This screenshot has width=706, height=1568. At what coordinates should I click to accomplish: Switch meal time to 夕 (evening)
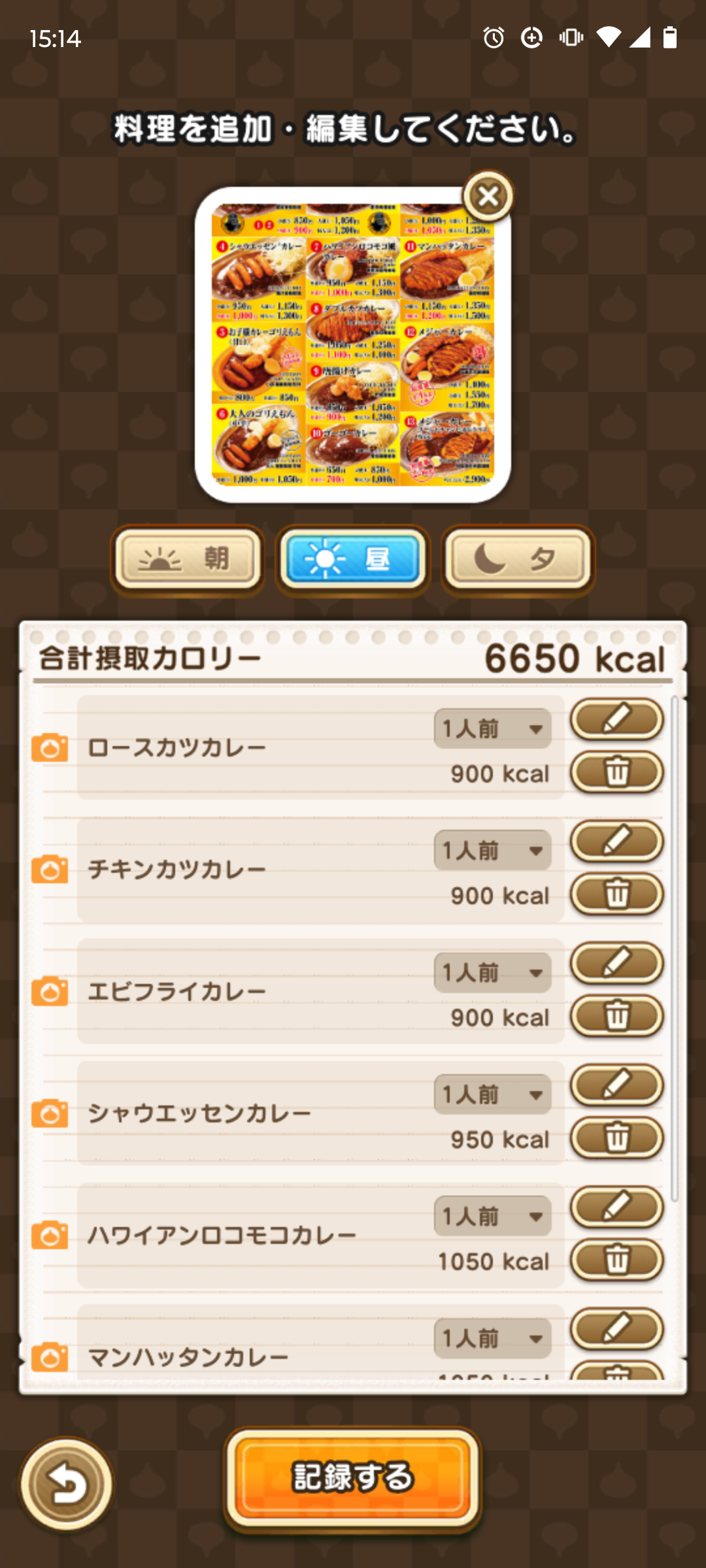click(518, 559)
